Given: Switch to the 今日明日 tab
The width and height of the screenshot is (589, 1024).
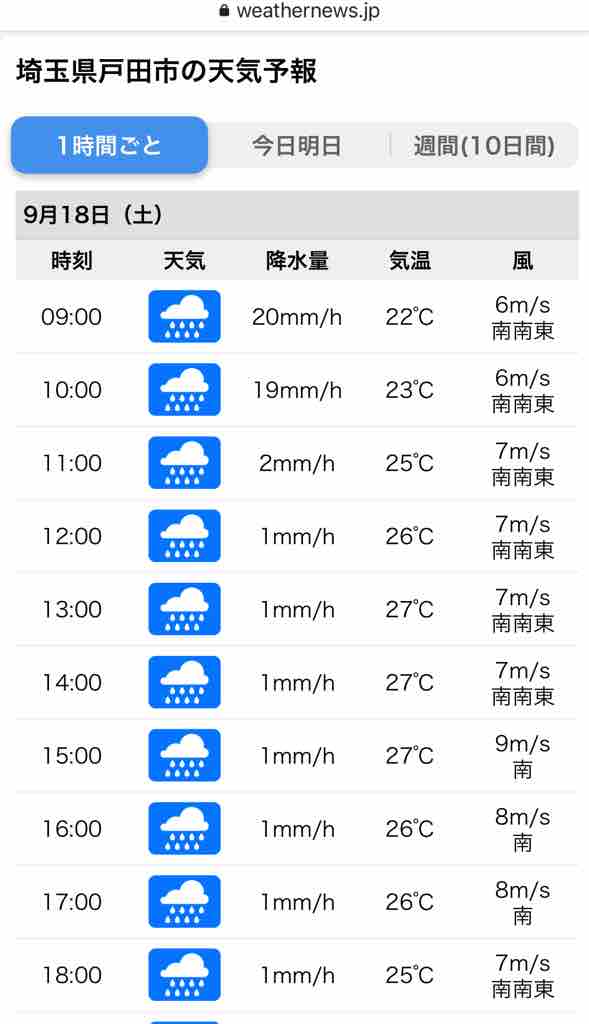Looking at the screenshot, I should [297, 145].
